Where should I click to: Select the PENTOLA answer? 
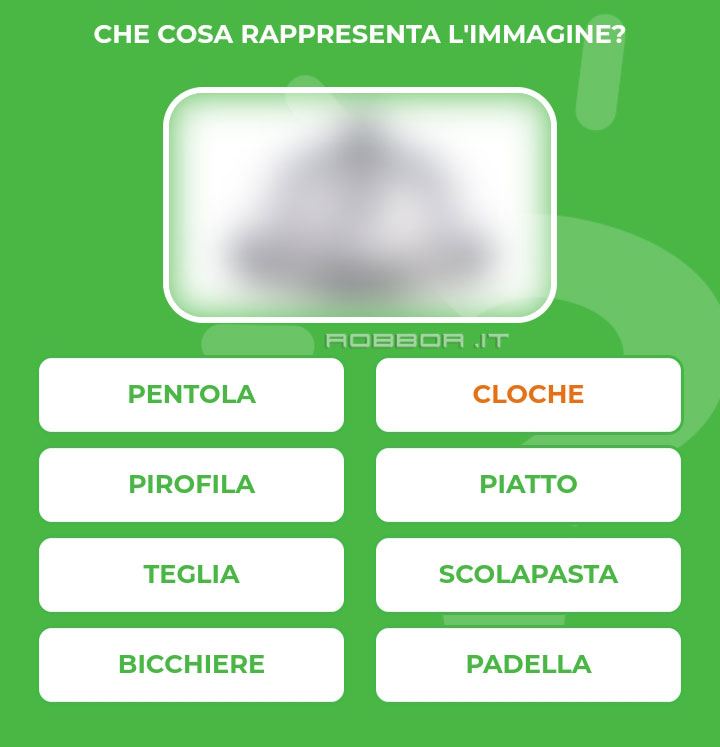point(191,395)
